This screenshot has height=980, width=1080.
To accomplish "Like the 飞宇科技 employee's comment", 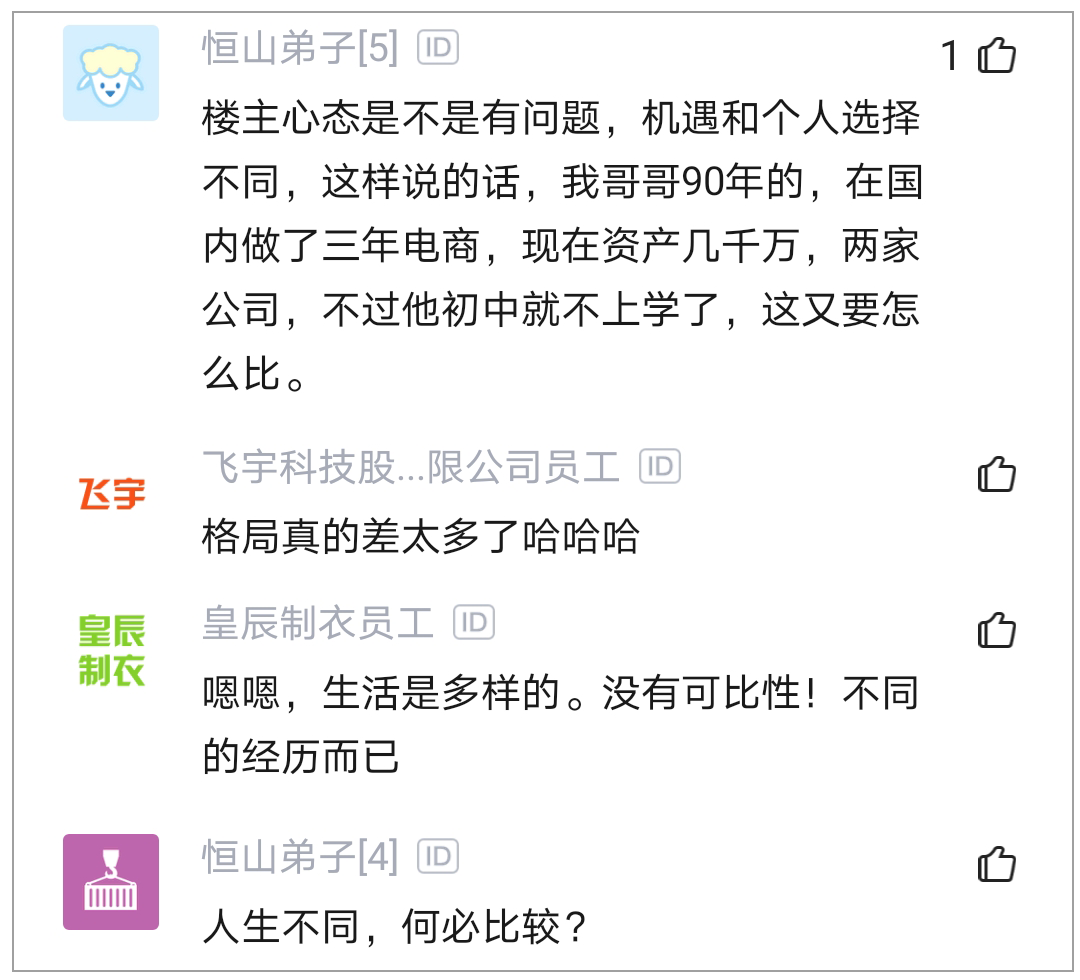I will pyautogui.click(x=997, y=474).
